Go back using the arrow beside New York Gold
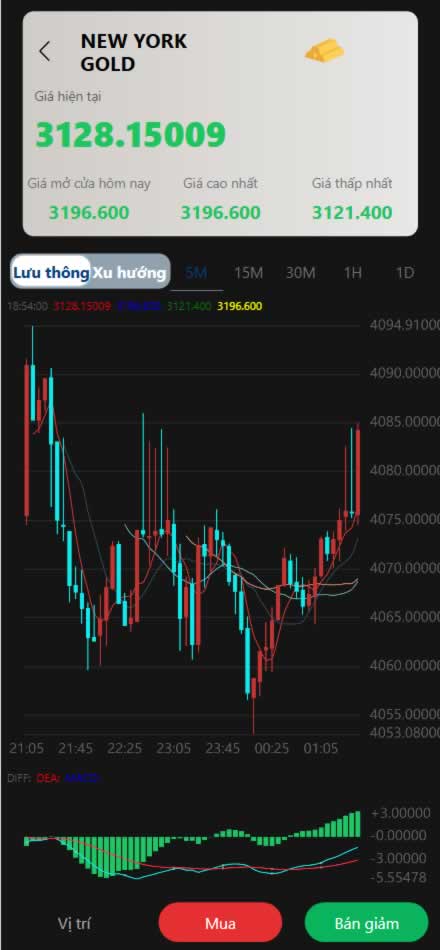 pyautogui.click(x=44, y=51)
